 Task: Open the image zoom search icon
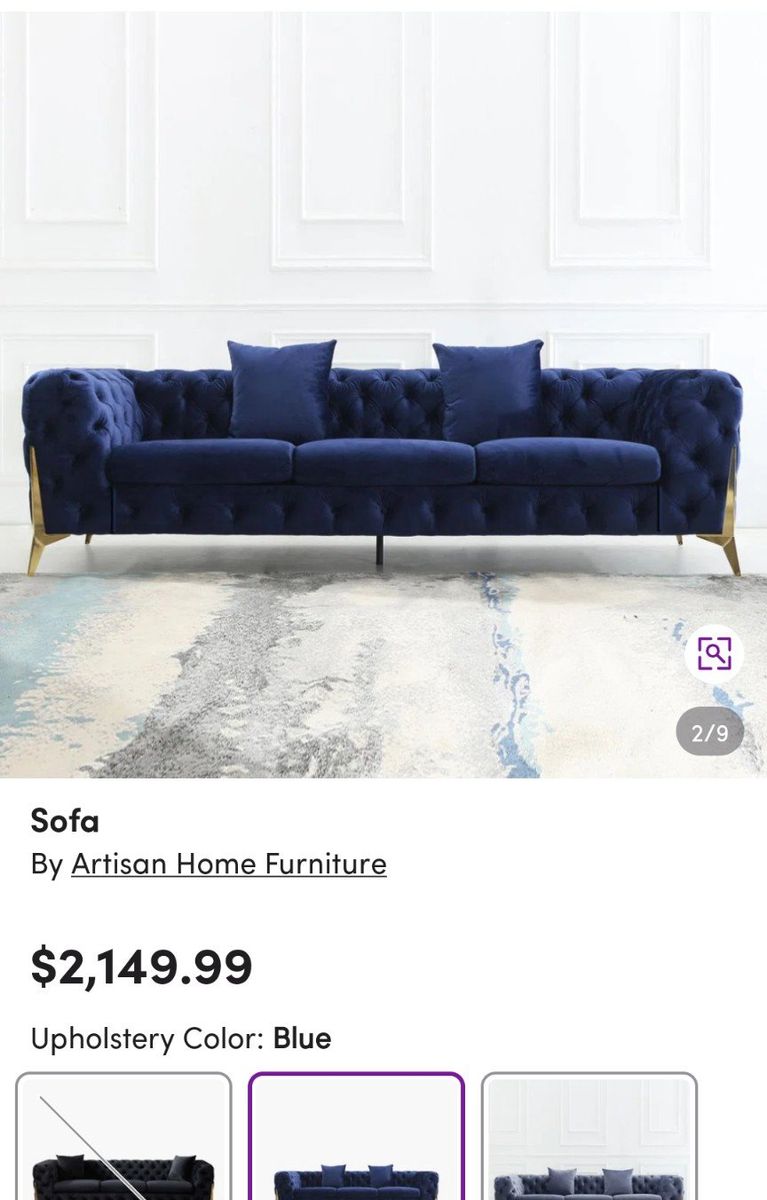click(714, 653)
